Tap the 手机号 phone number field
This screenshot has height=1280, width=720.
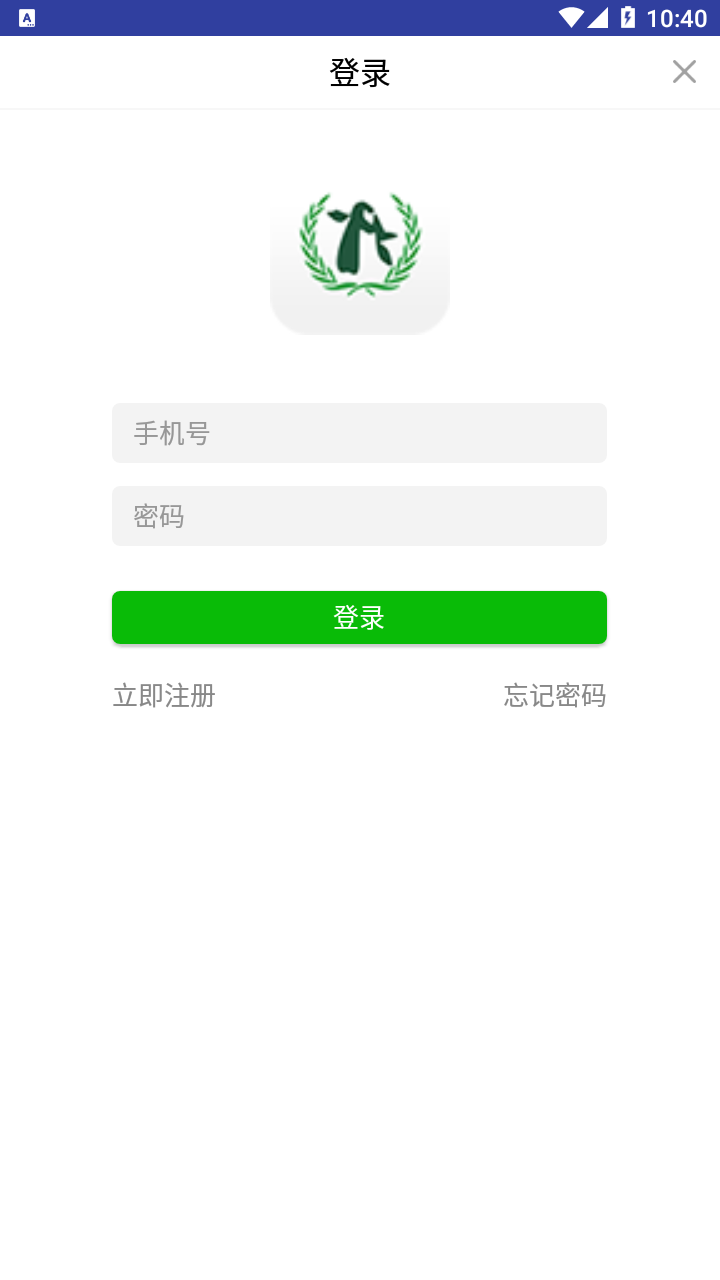tap(359, 432)
